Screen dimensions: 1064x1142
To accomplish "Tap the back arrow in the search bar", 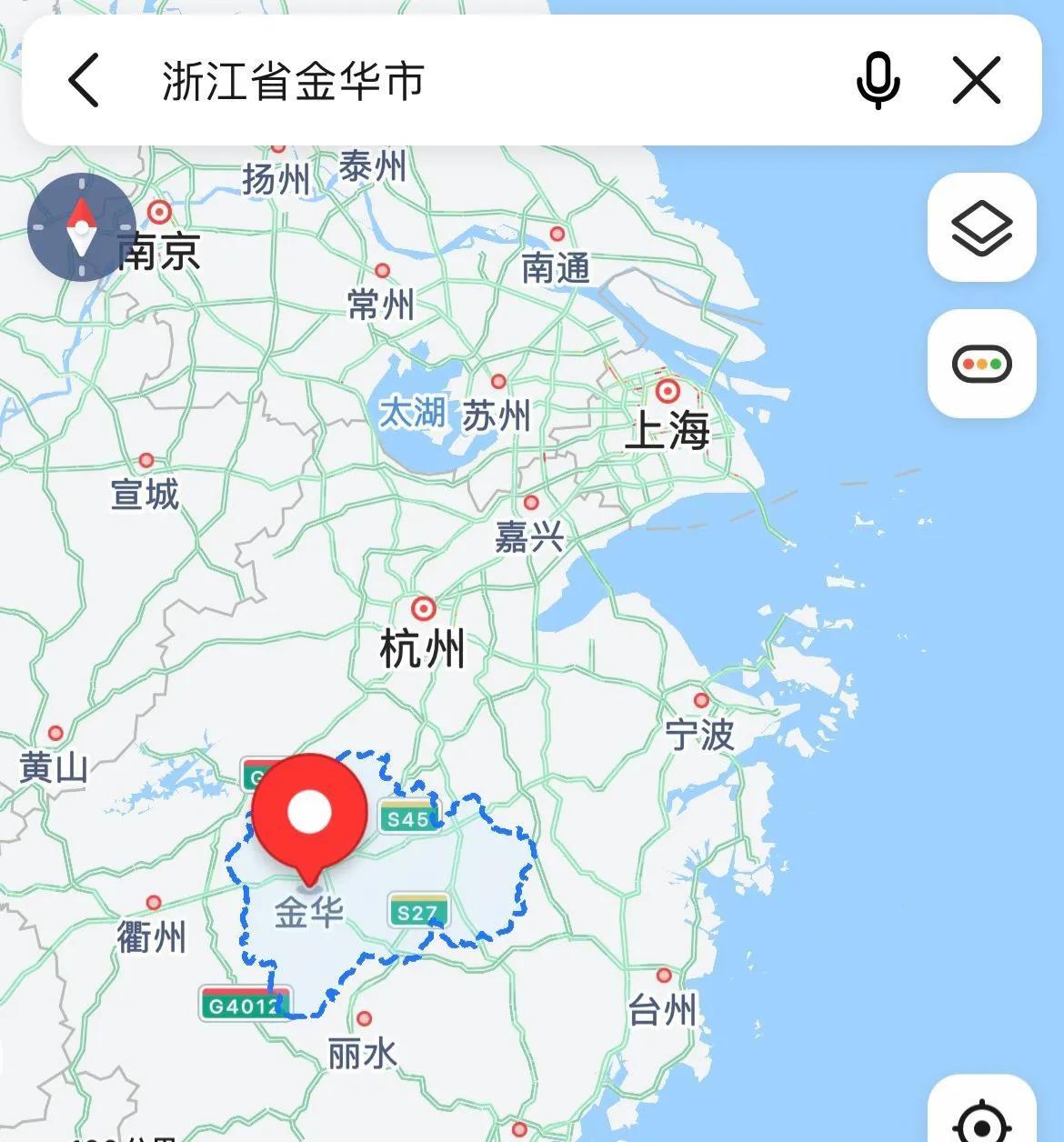I will coord(82,80).
